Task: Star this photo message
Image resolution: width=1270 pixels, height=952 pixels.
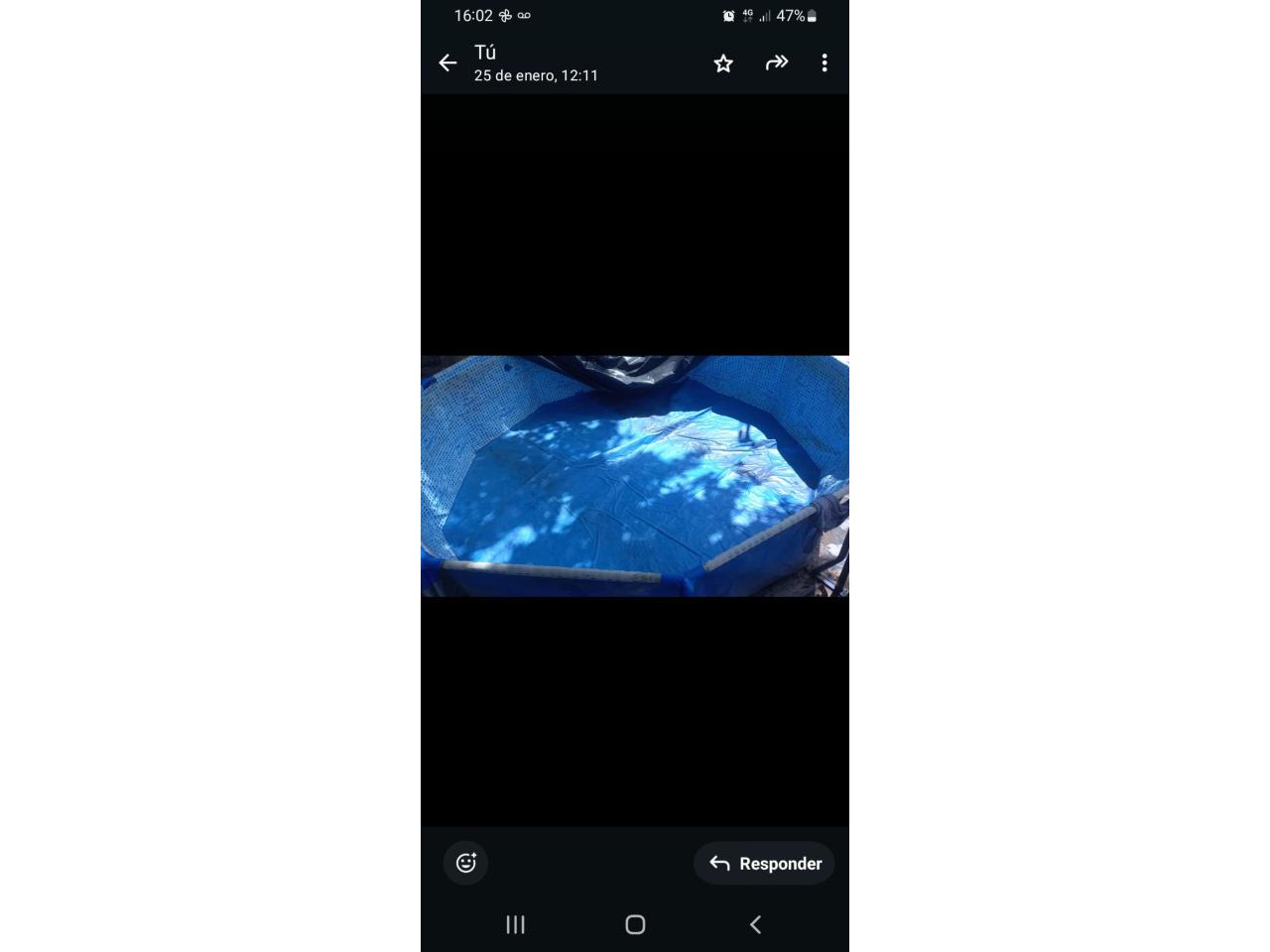Action: [x=723, y=63]
